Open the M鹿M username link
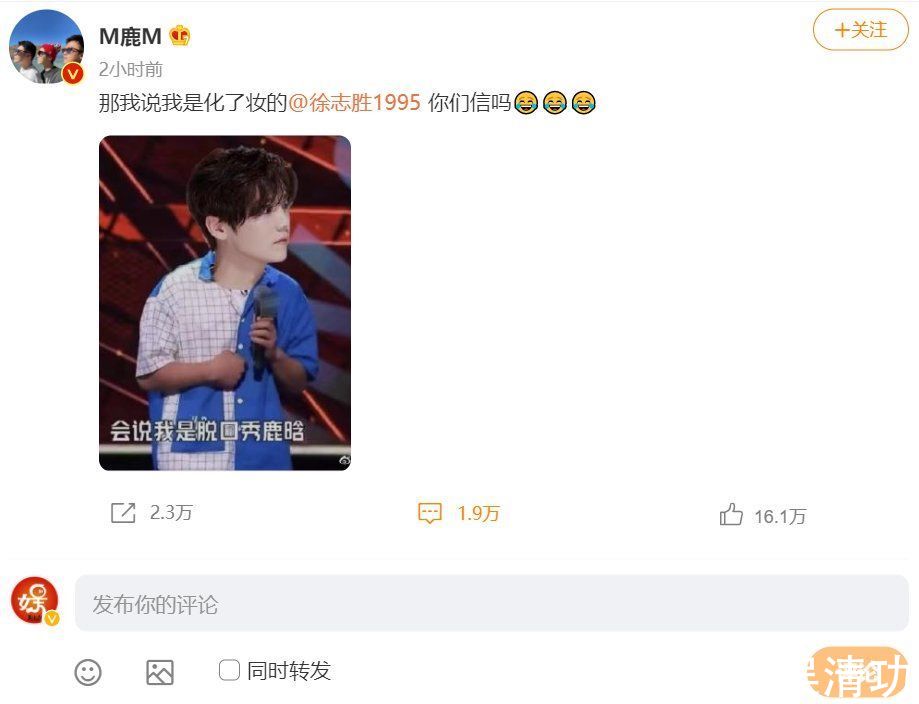This screenshot has height=704, width=919. click(130, 36)
